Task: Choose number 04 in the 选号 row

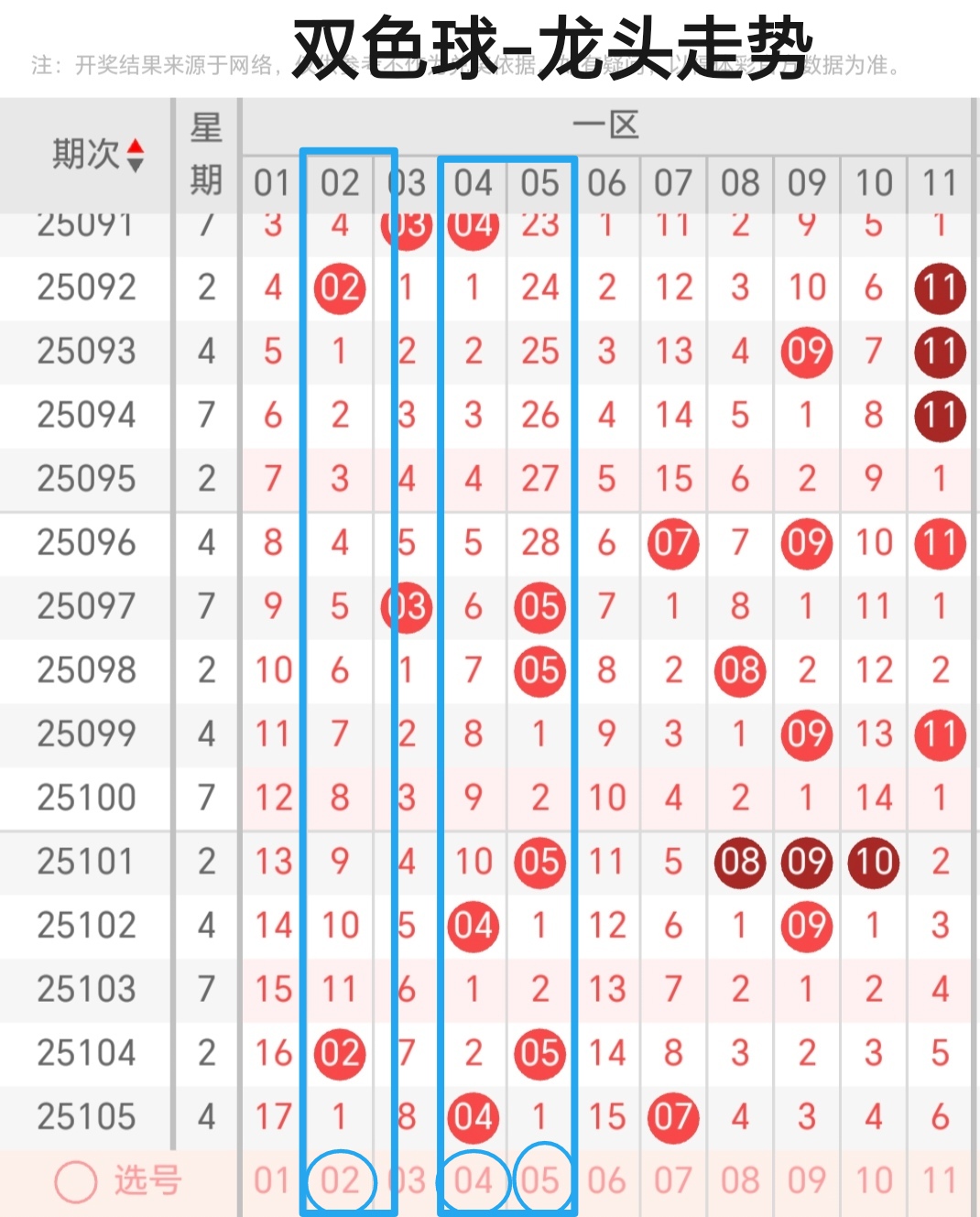Action: 474,1181
